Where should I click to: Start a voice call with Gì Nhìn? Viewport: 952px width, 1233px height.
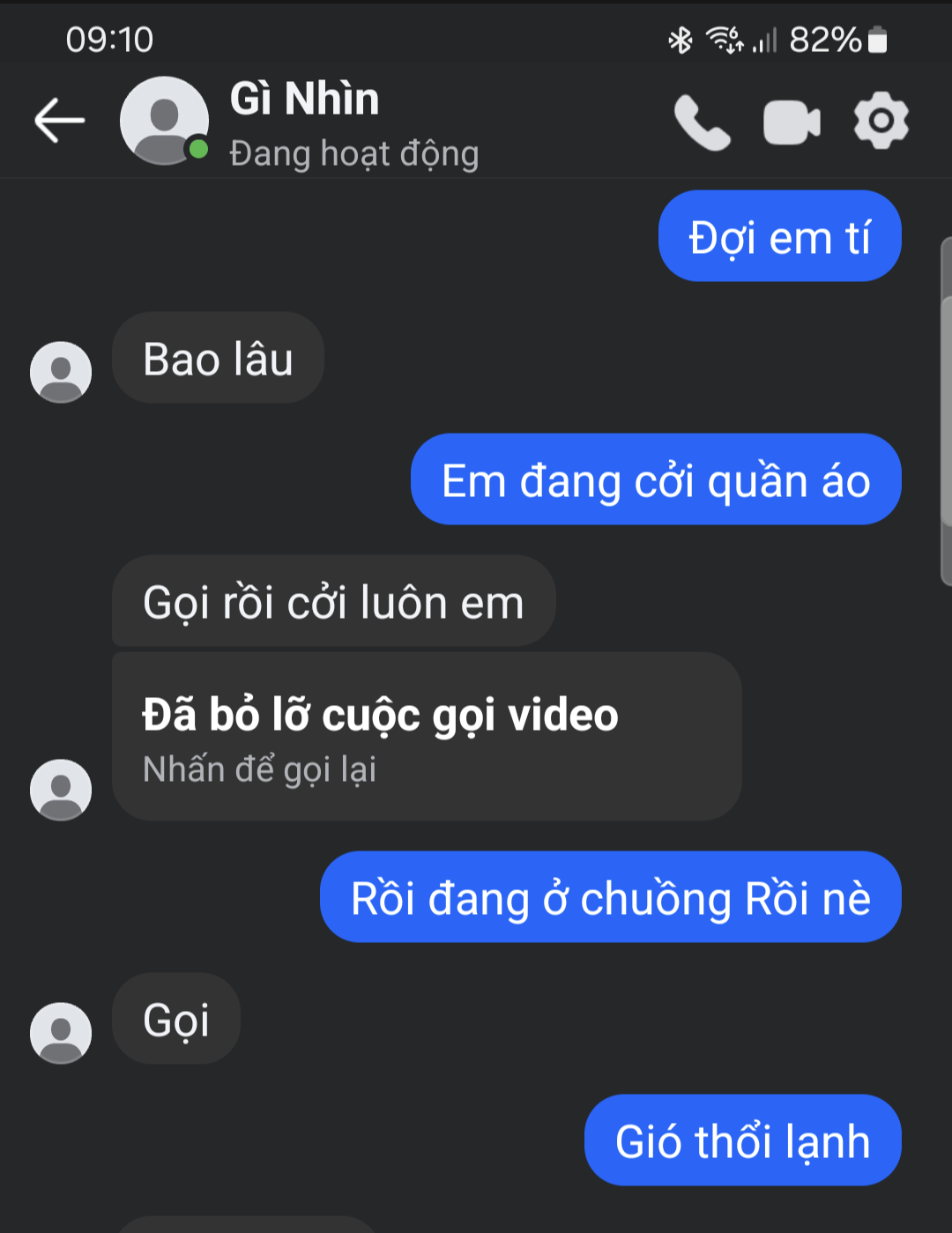tap(702, 123)
